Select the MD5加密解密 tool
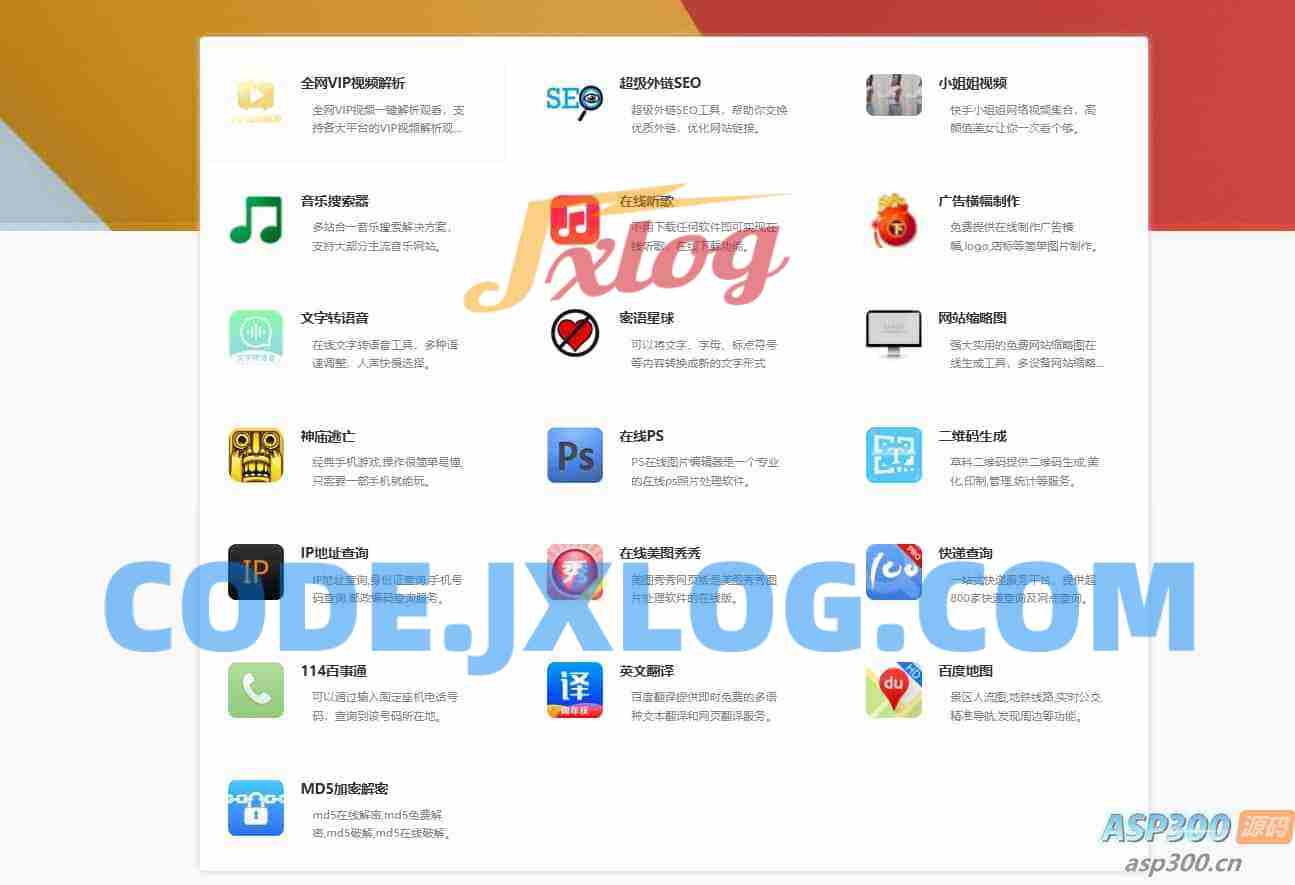 (344, 789)
